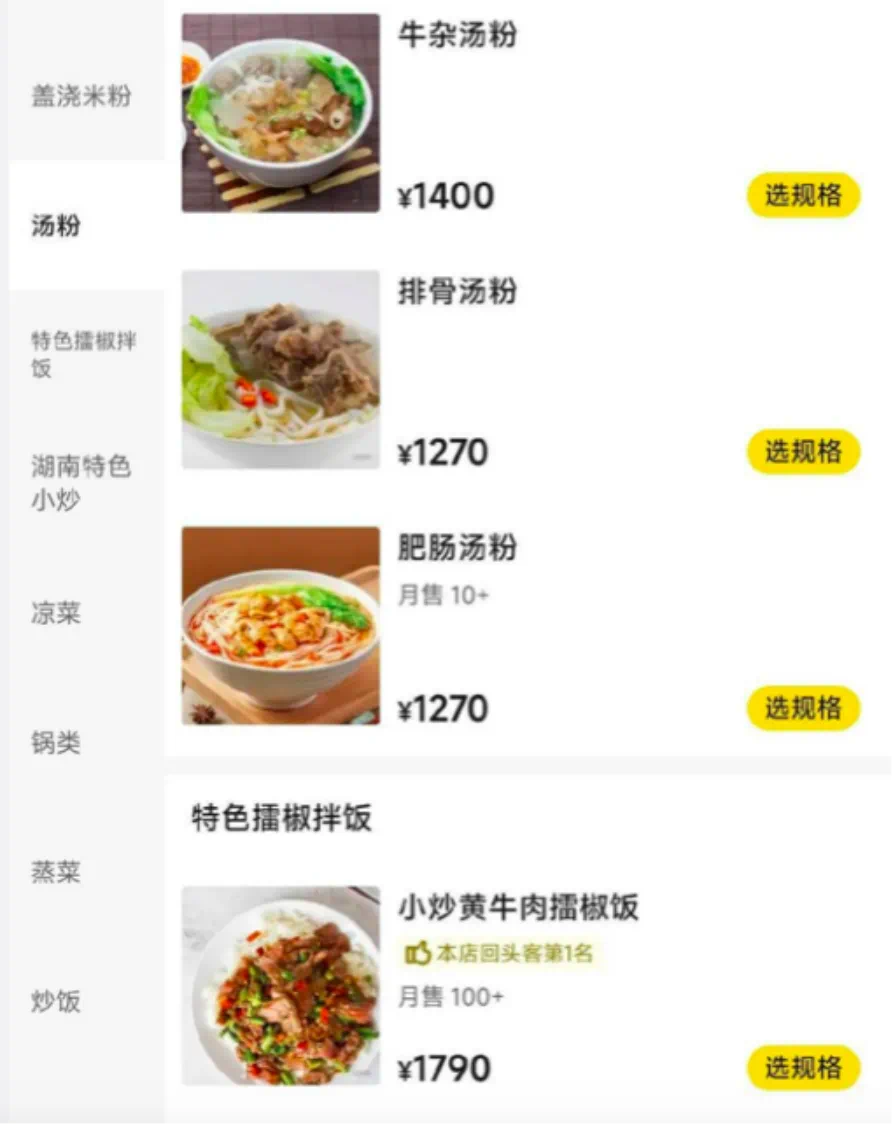The image size is (893, 1126).
Task: Open the 牛杂汤粉 dish photo
Action: click(281, 113)
